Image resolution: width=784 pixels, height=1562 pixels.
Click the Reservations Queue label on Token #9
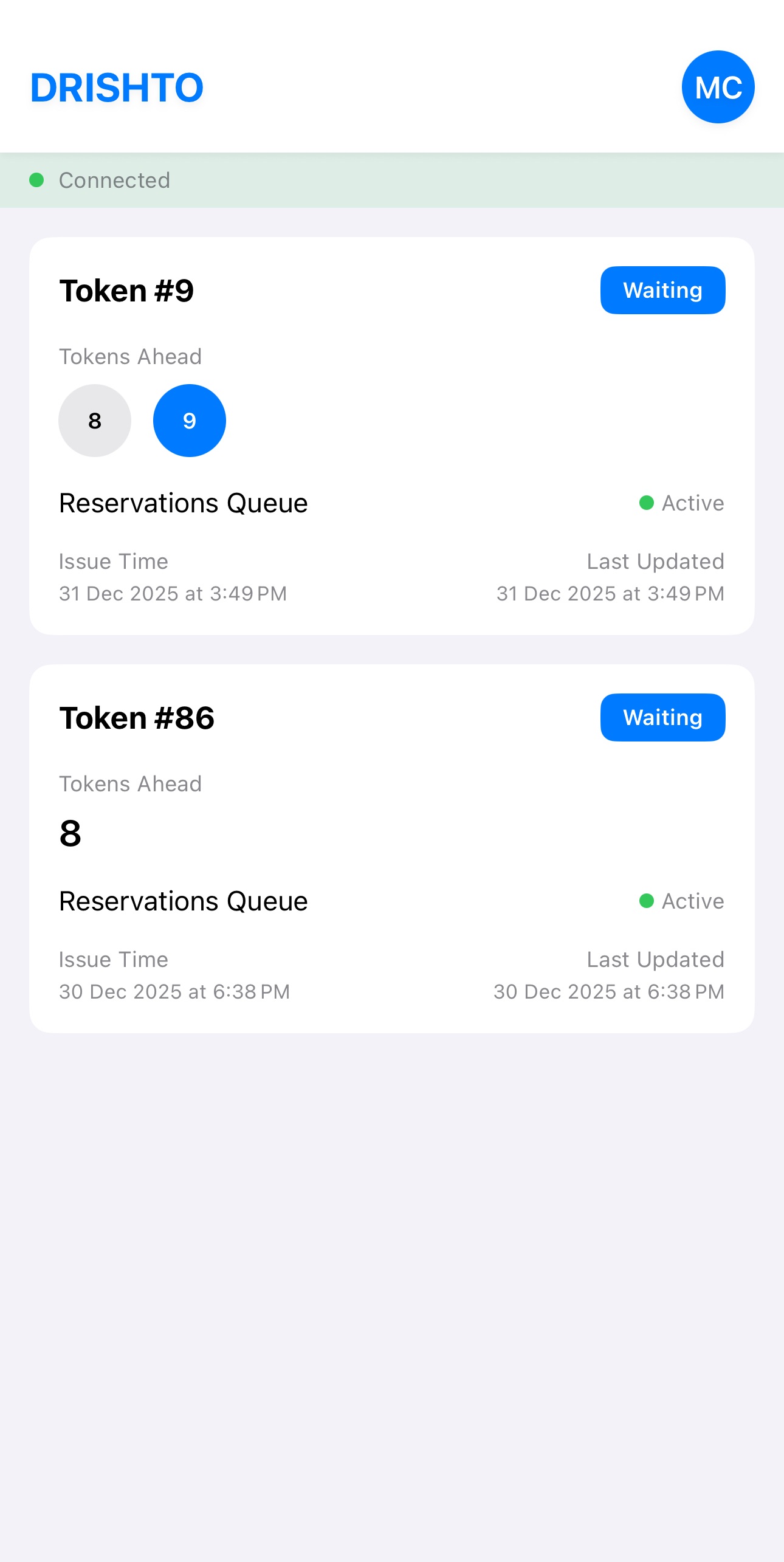click(184, 503)
